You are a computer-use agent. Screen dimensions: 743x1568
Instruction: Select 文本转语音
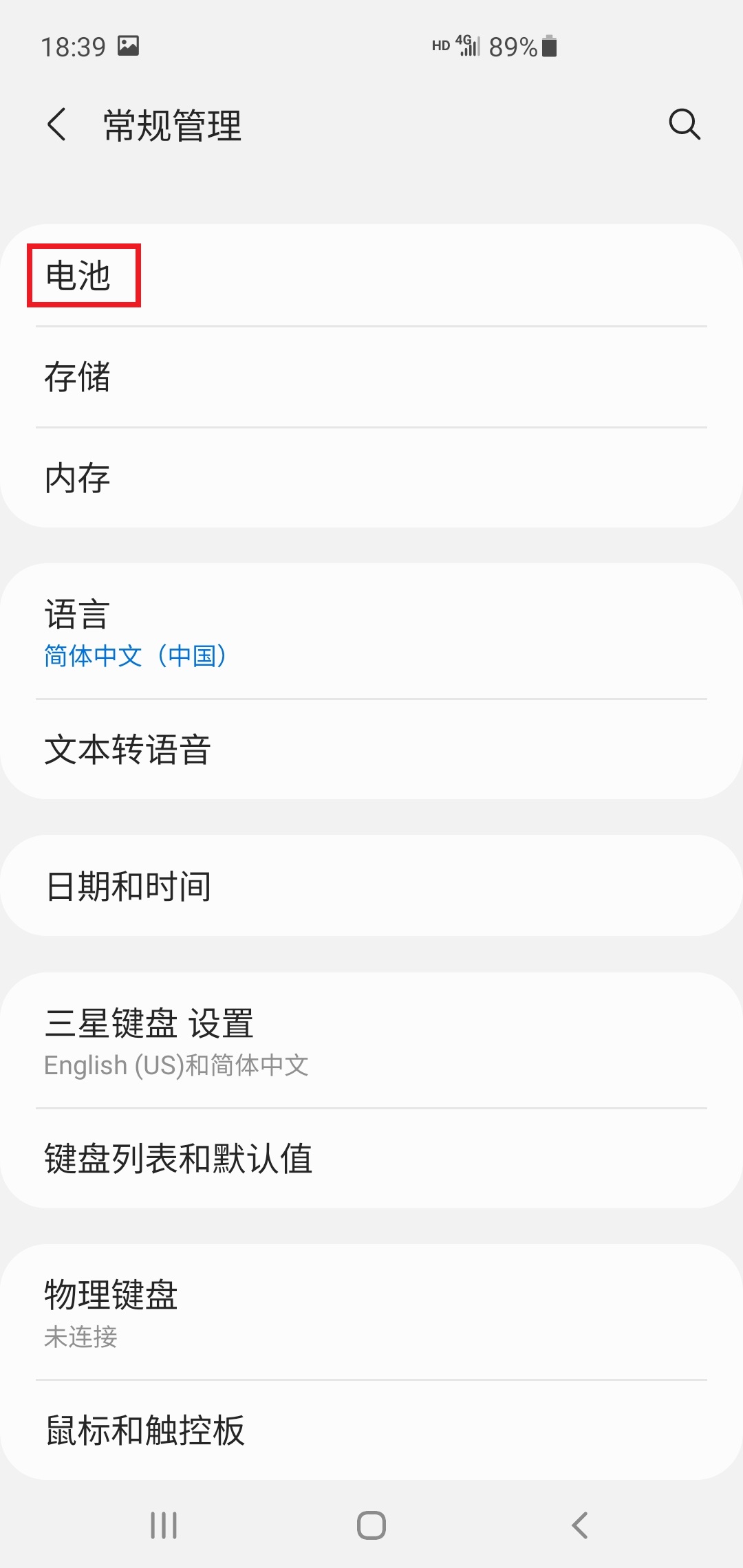[x=371, y=750]
